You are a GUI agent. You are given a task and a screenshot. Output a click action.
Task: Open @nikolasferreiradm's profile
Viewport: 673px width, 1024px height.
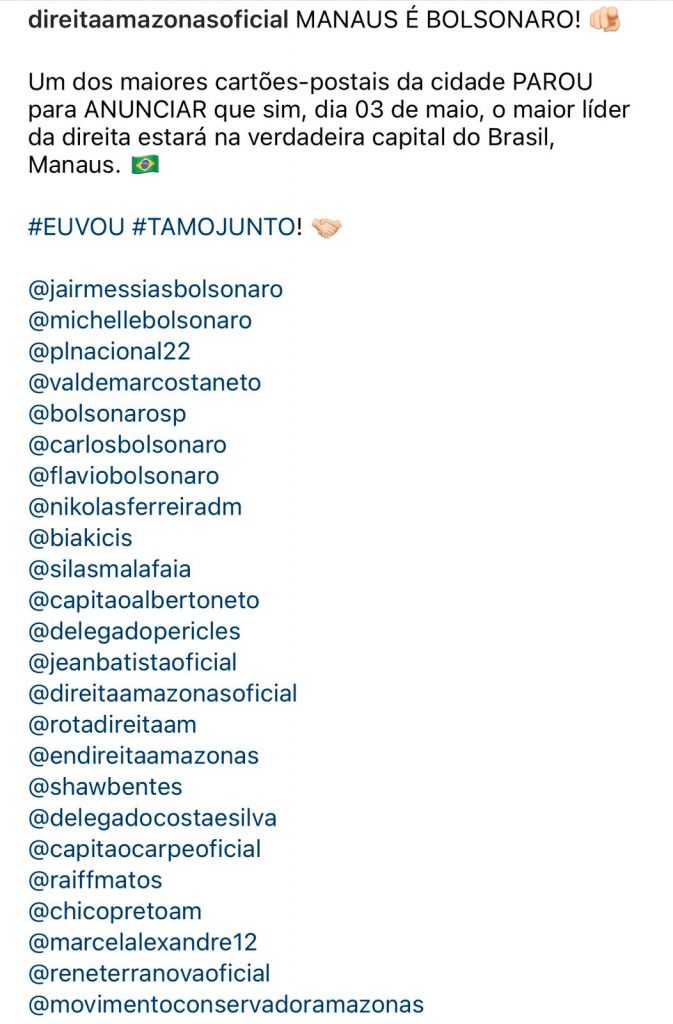pos(136,507)
